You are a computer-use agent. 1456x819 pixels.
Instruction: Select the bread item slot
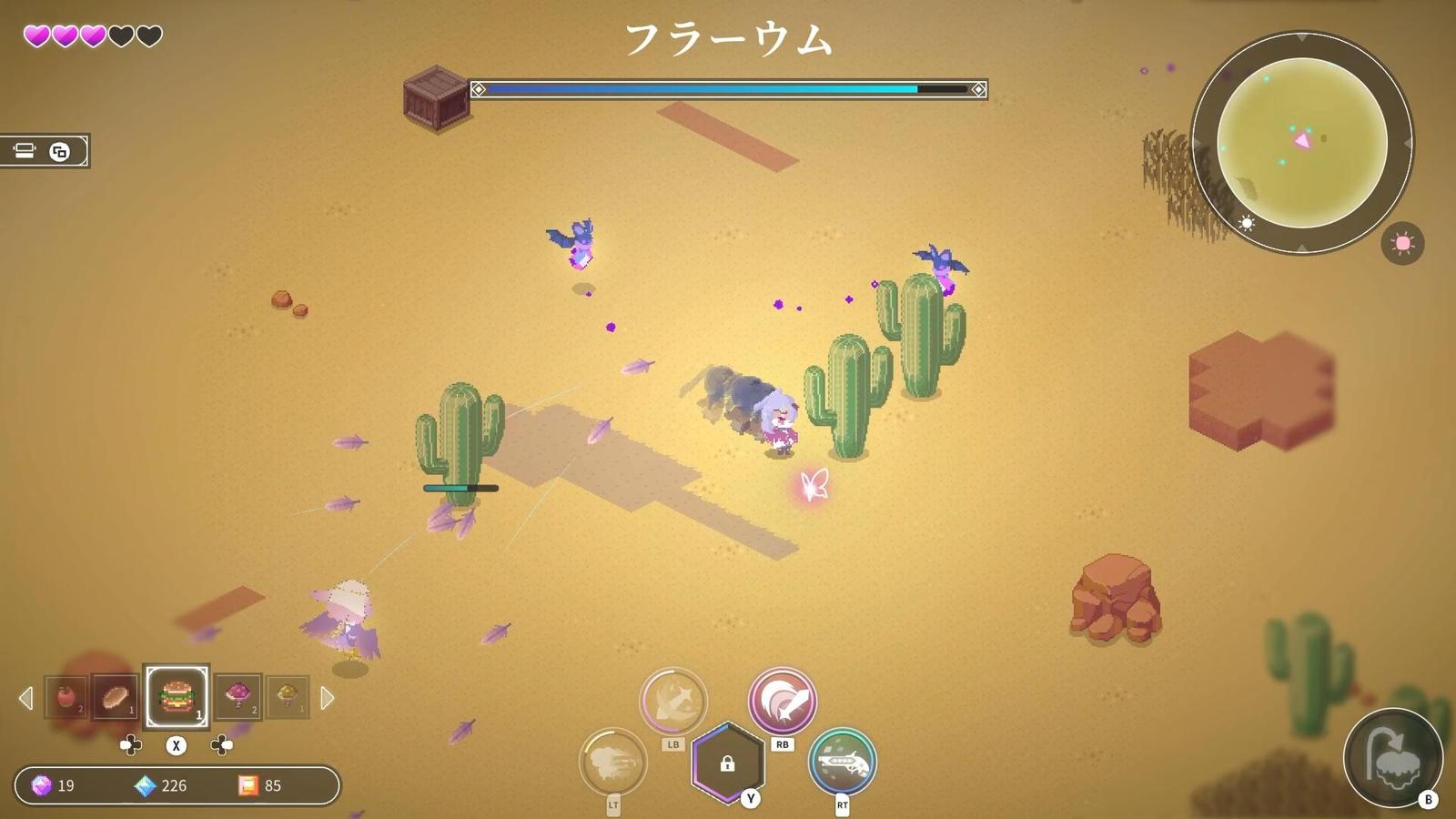[x=115, y=698]
